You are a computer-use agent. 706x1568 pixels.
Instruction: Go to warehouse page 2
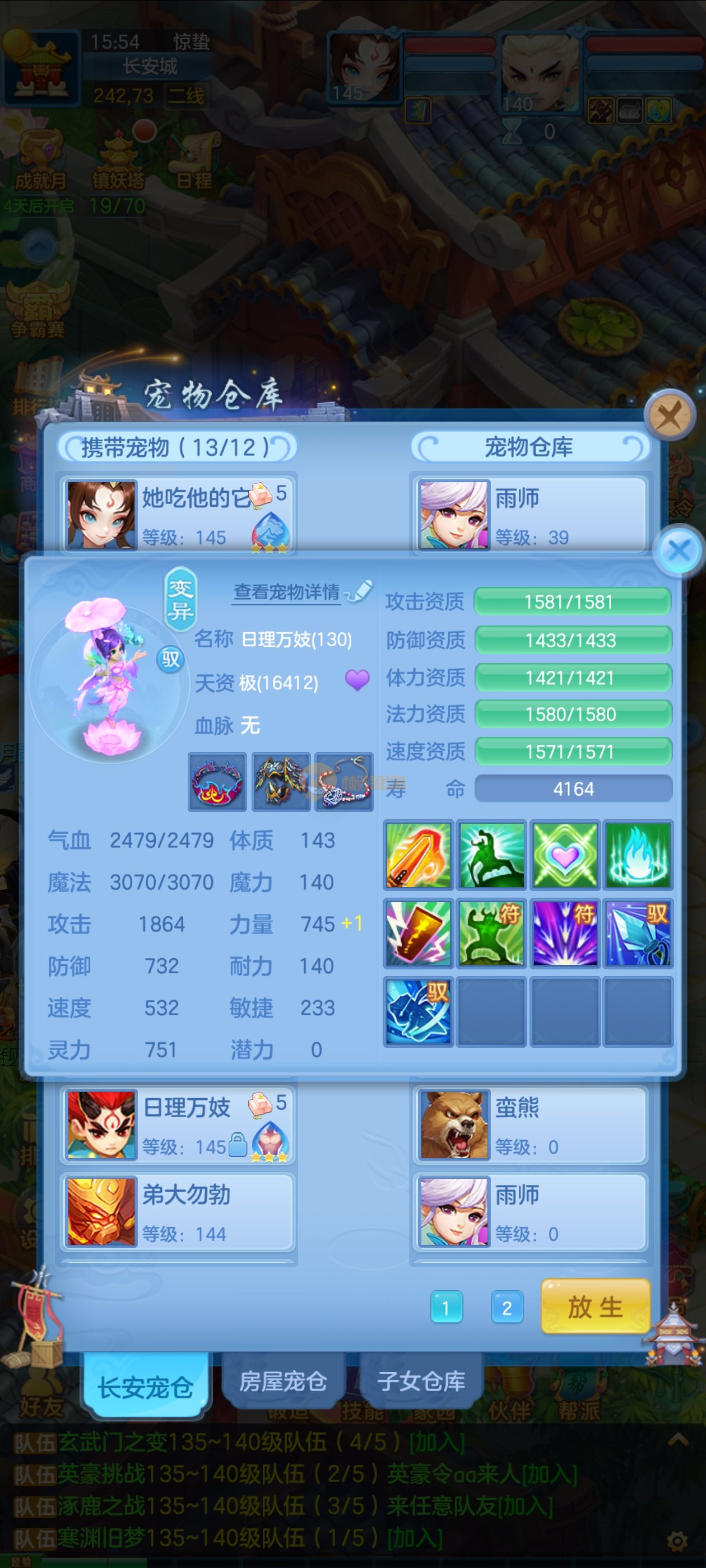(506, 1308)
